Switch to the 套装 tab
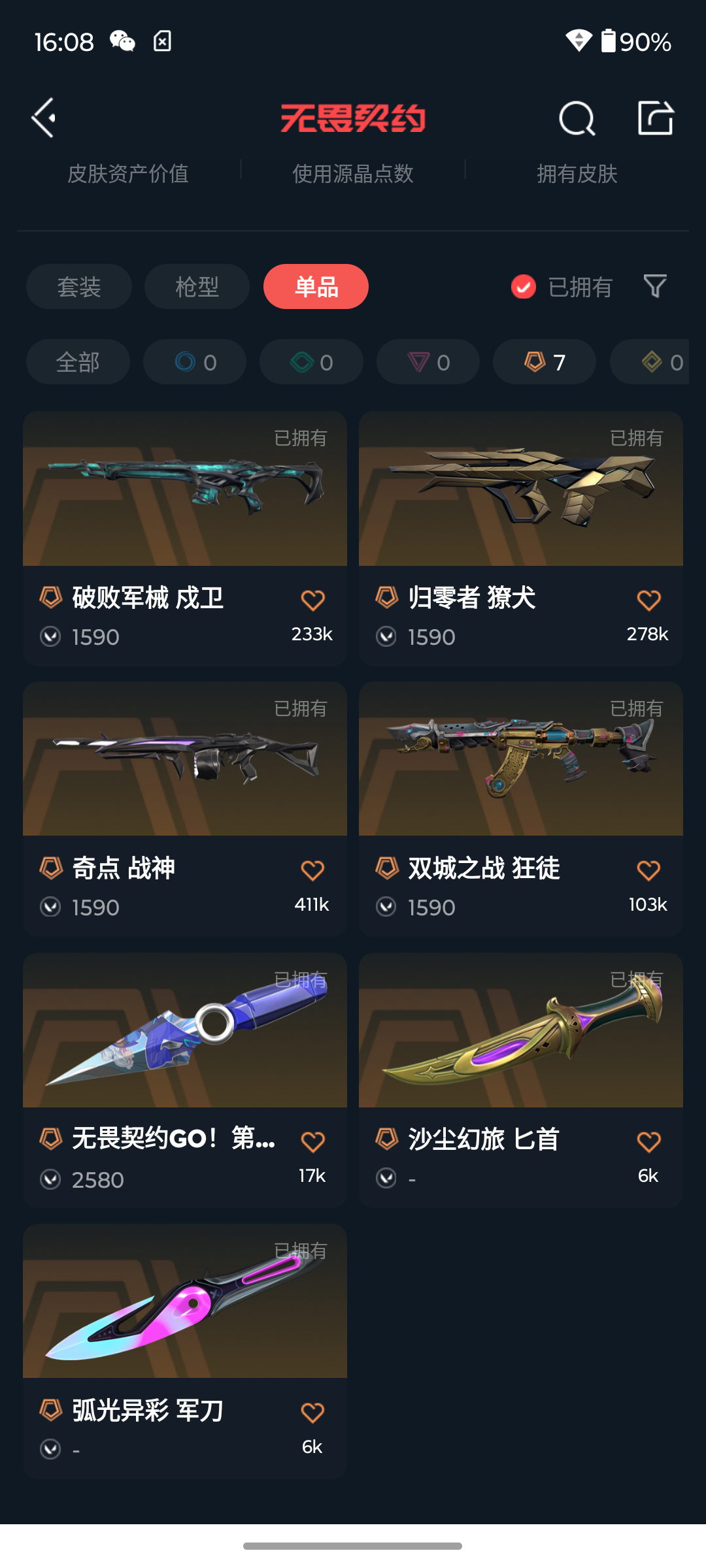 79,286
